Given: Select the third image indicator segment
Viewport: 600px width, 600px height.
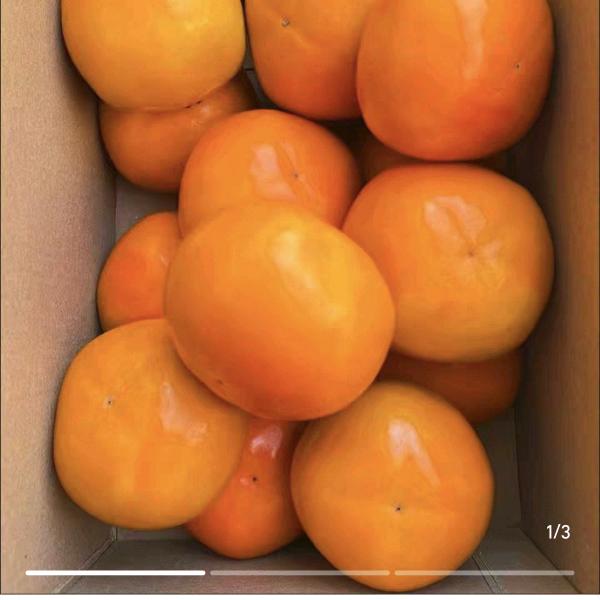Looking at the screenshot, I should click(x=484, y=573).
